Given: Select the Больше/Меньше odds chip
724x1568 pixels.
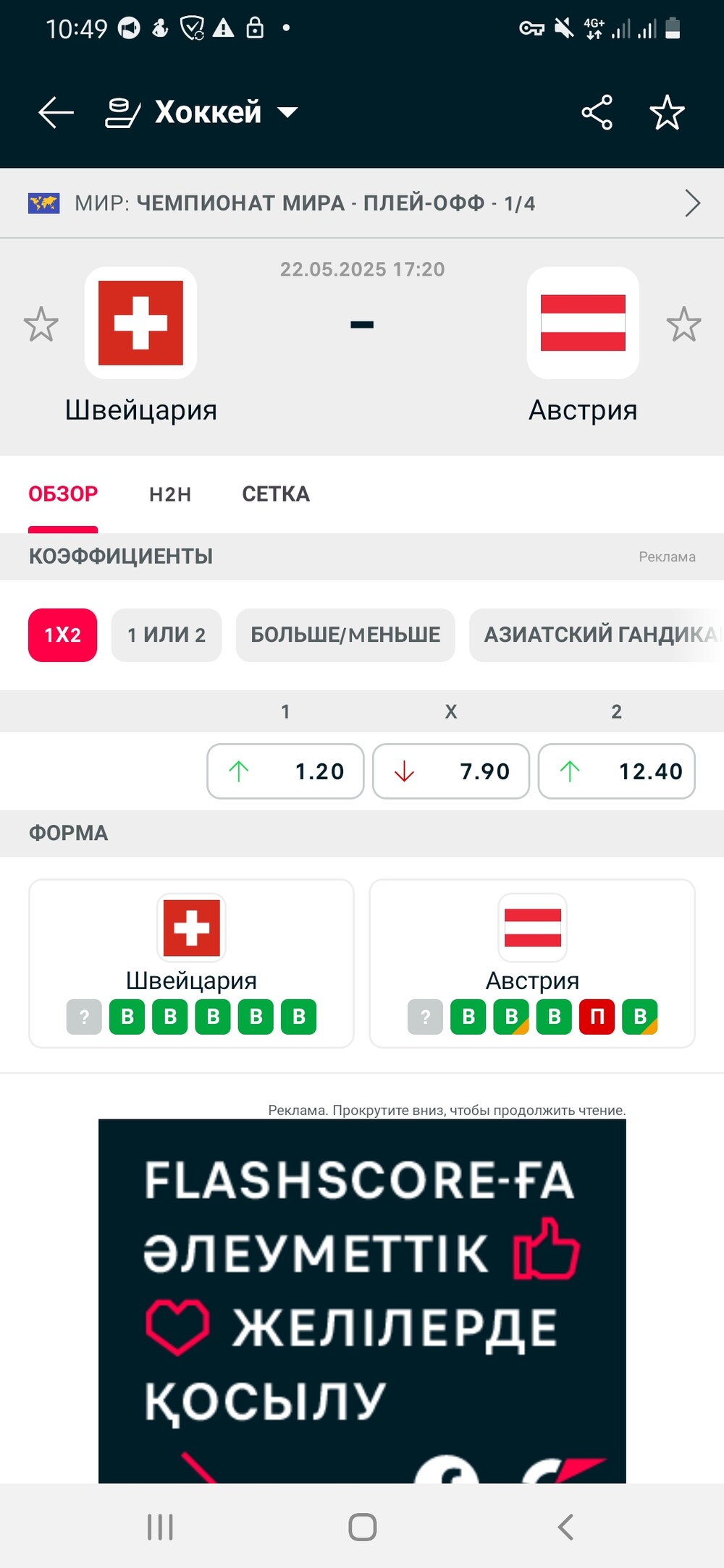Looking at the screenshot, I should [x=345, y=635].
